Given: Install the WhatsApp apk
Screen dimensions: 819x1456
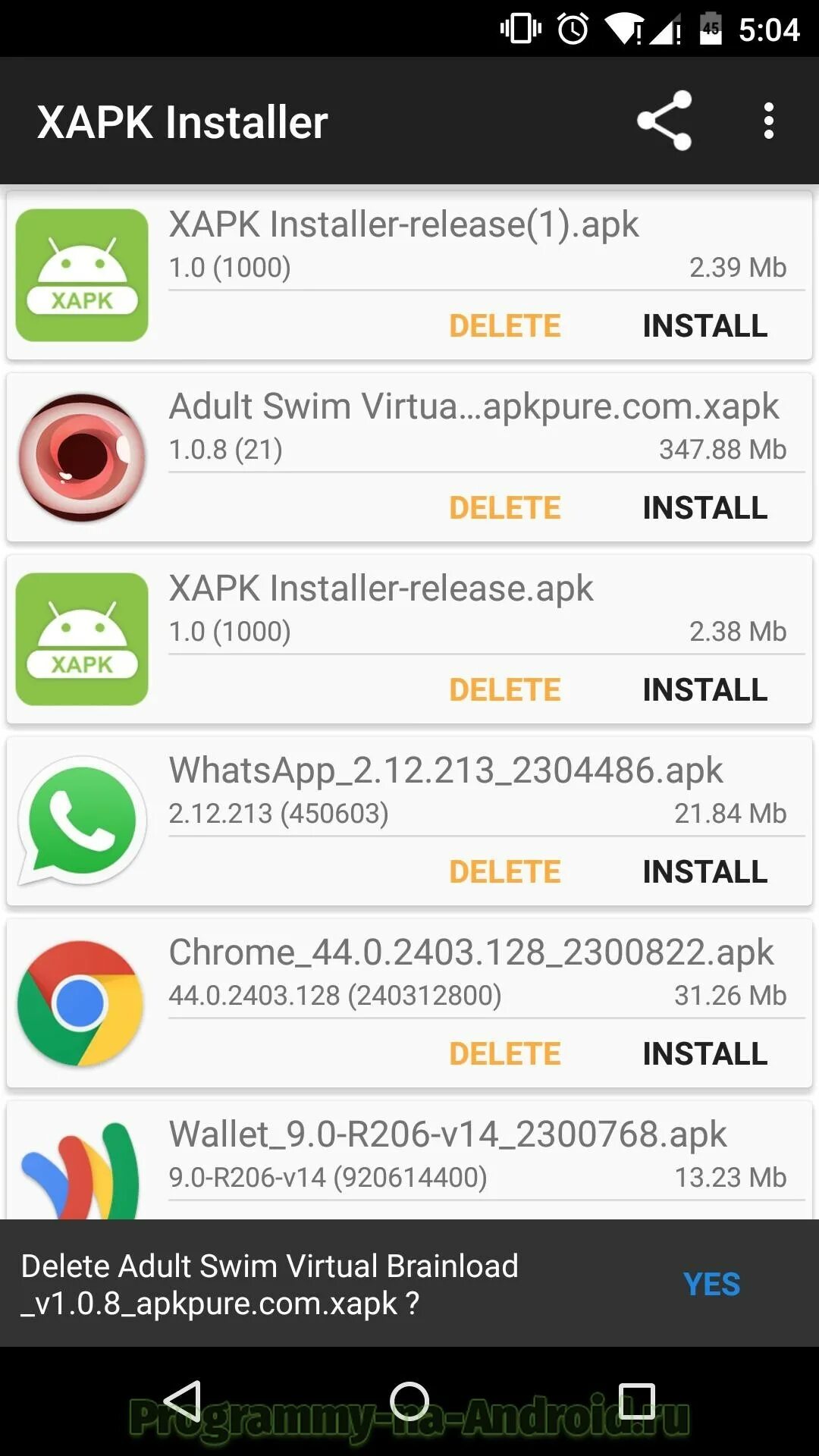Looking at the screenshot, I should [704, 872].
